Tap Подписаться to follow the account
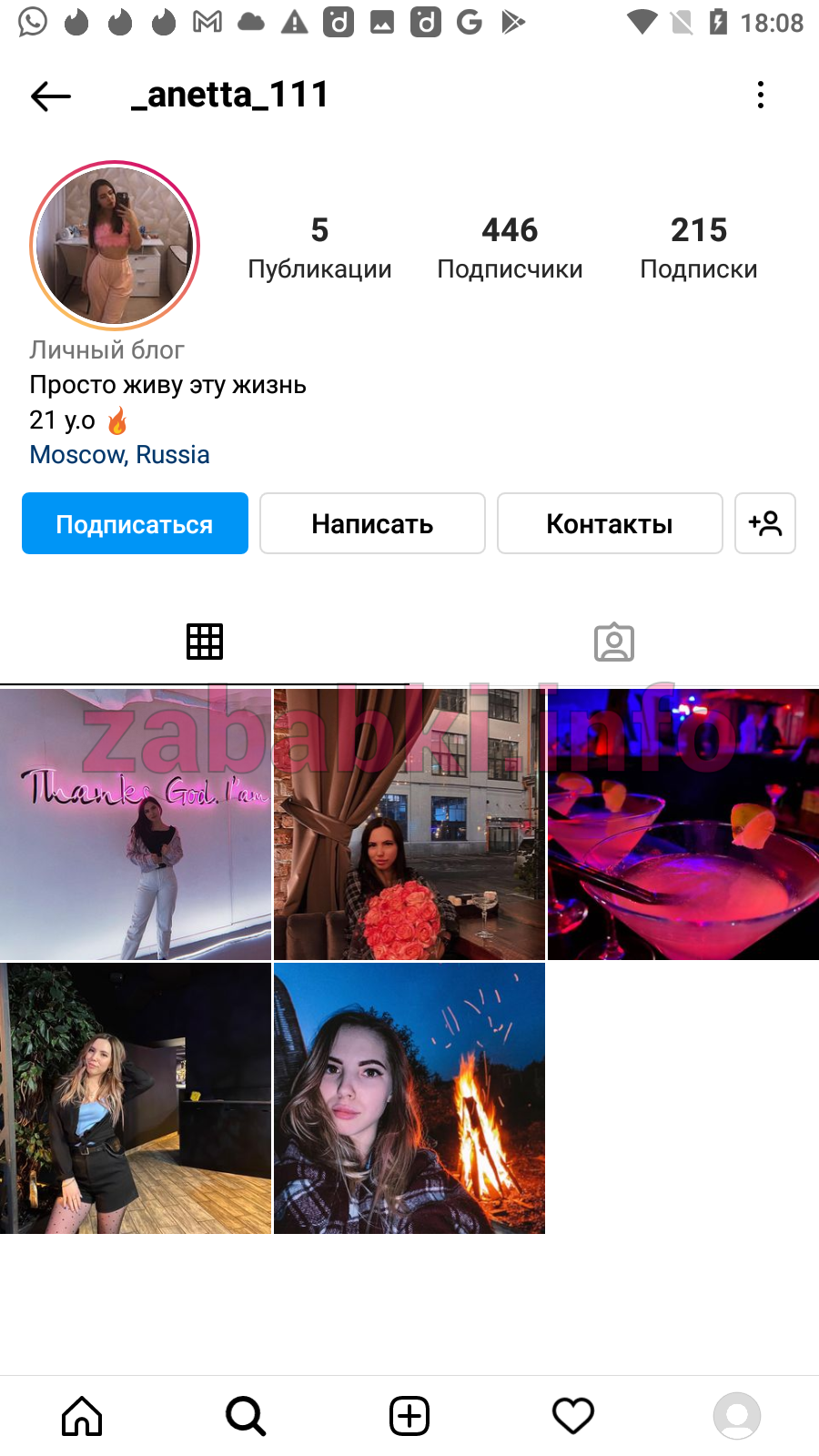This screenshot has height=1456, width=819. (x=135, y=523)
